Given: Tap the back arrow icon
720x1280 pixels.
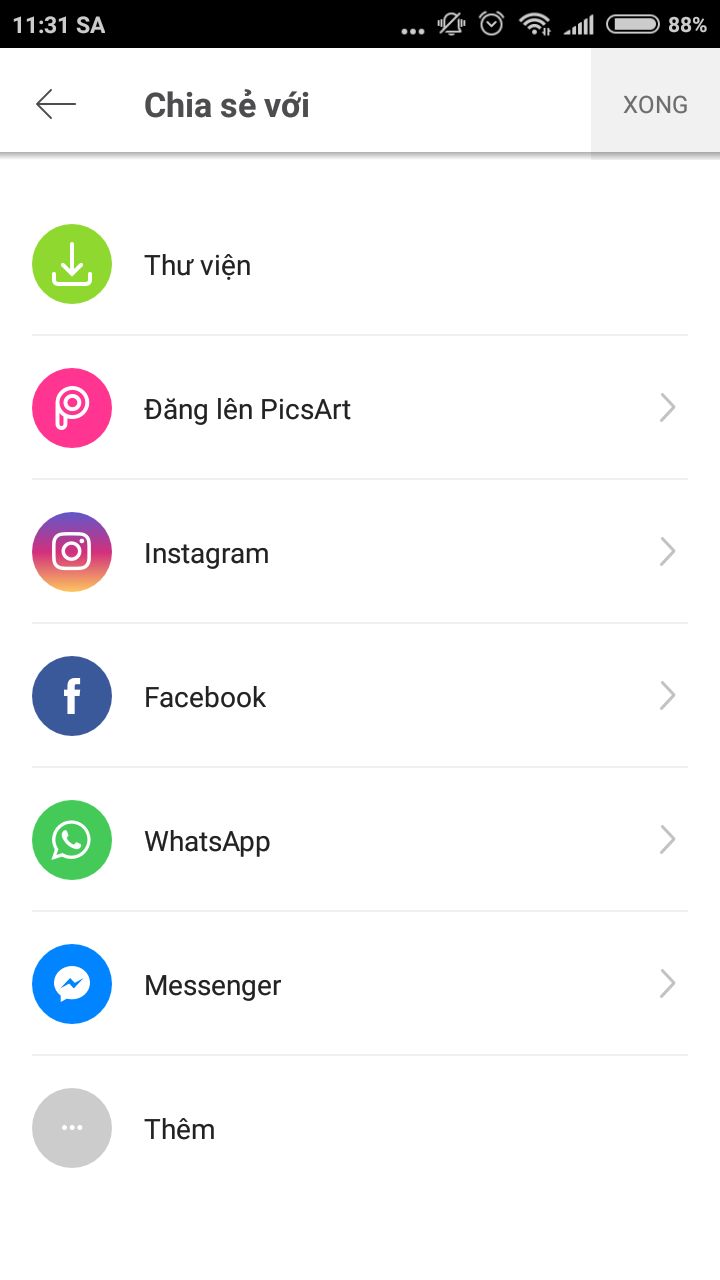Looking at the screenshot, I should click(x=56, y=102).
